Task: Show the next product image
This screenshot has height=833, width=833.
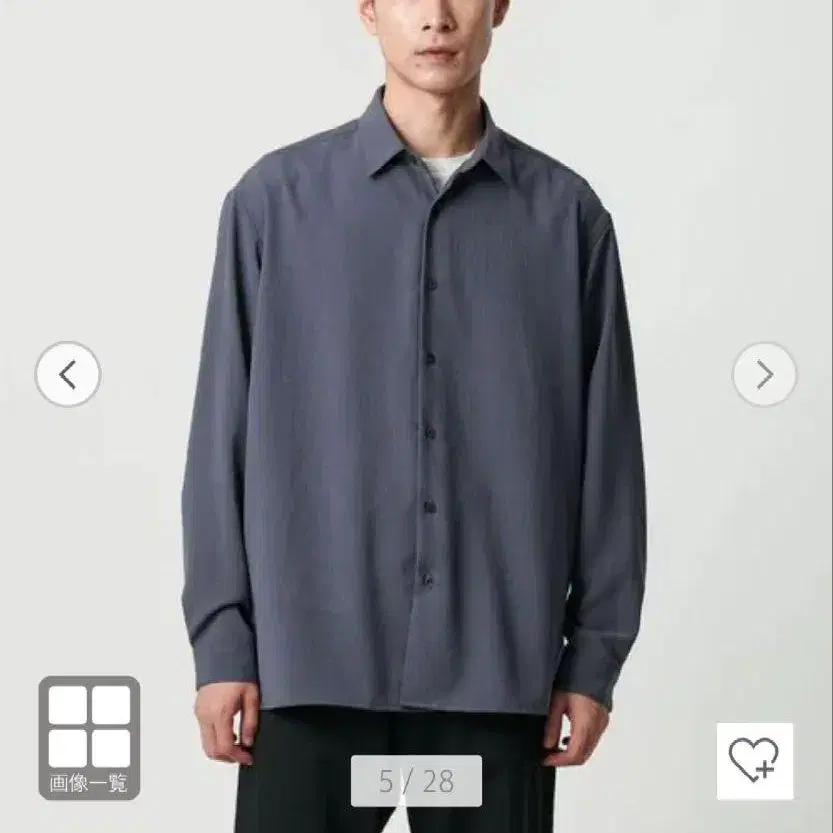Action: (x=764, y=375)
